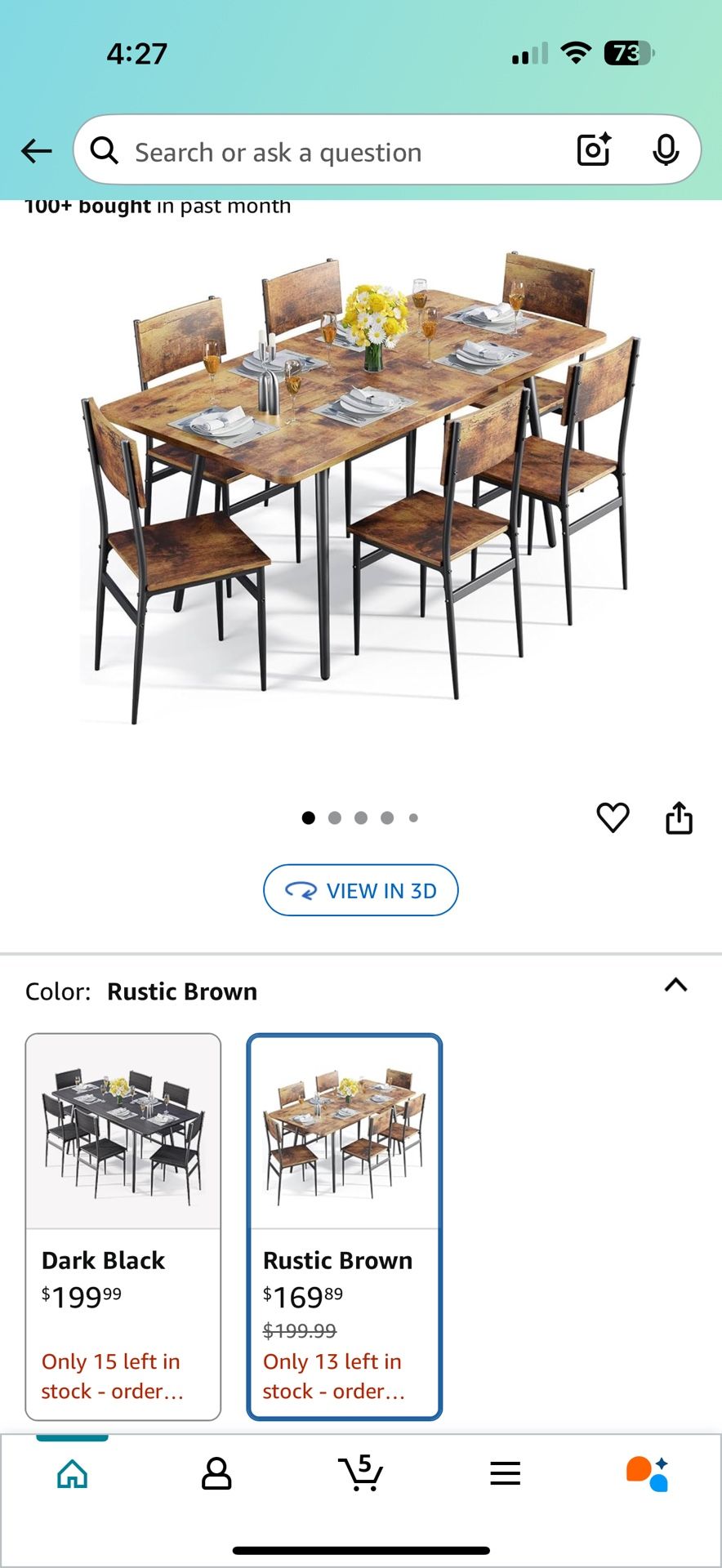Open the Amazon Home tab

click(72, 1473)
